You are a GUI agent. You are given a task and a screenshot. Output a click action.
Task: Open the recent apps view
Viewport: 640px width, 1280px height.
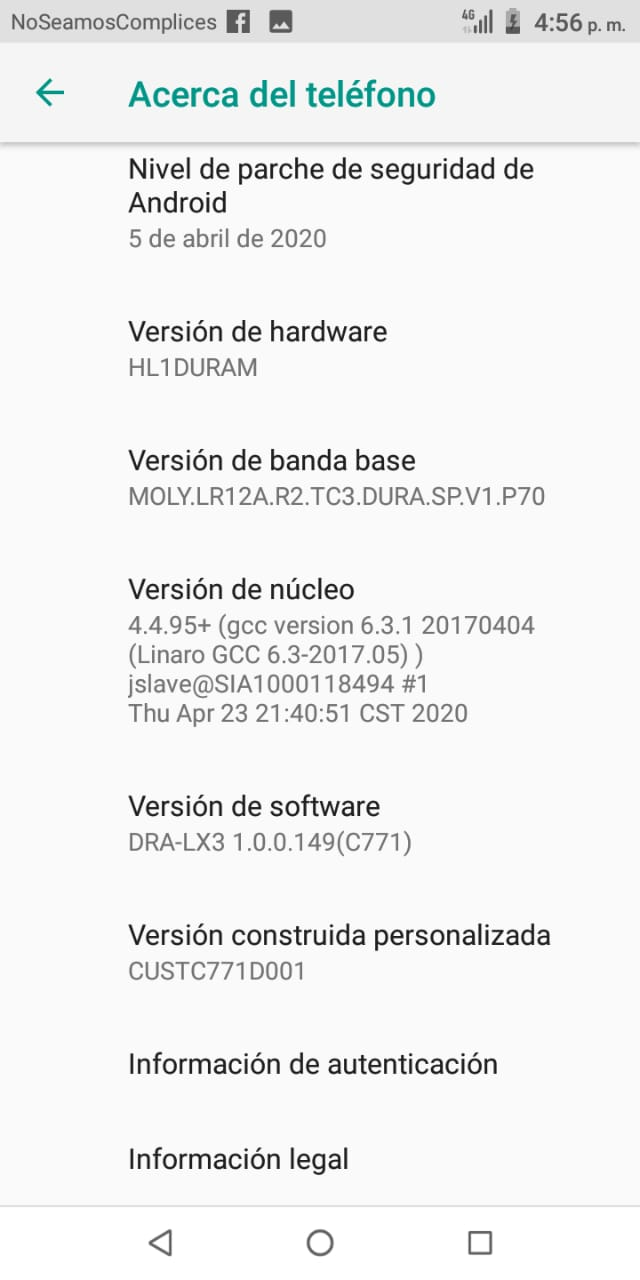(x=480, y=1242)
